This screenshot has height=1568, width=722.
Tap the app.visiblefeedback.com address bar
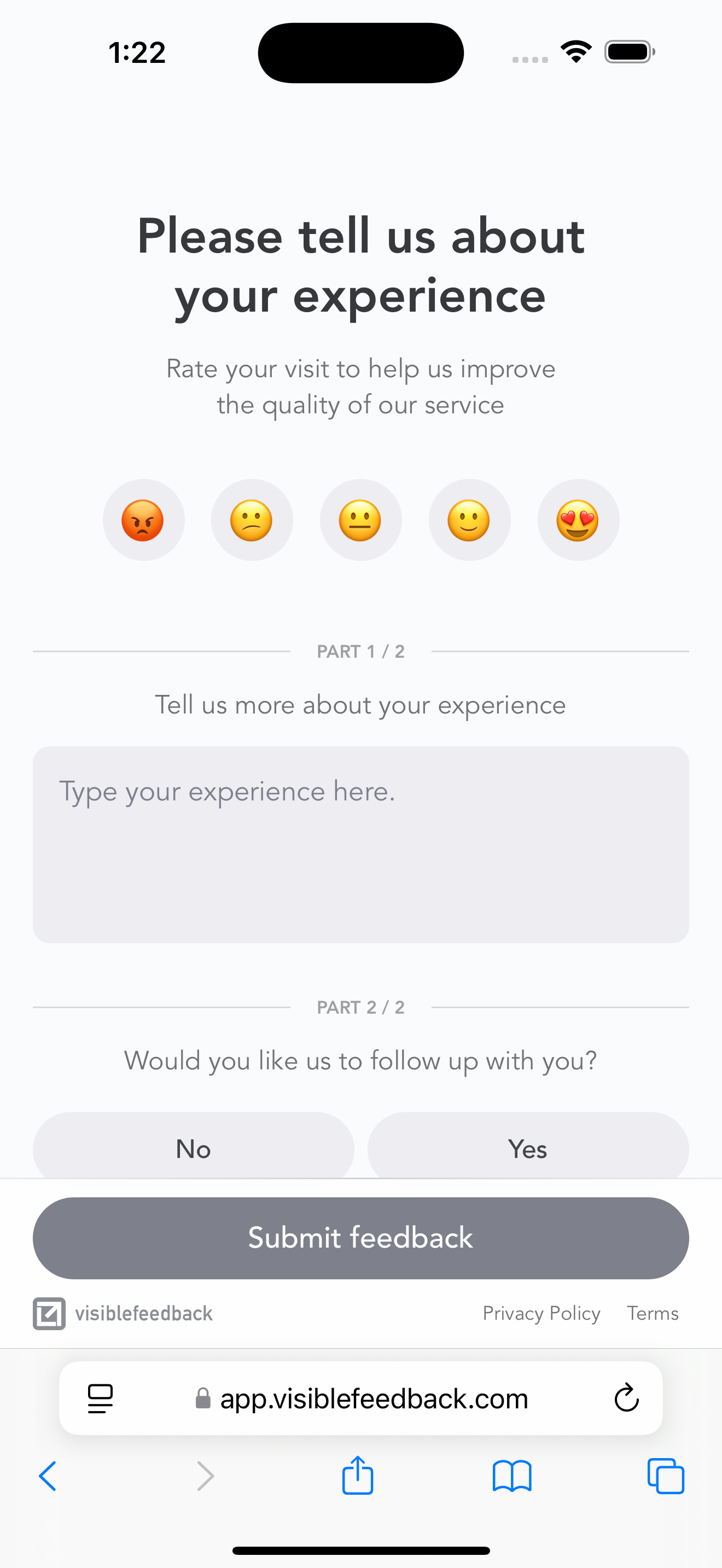(x=372, y=1398)
